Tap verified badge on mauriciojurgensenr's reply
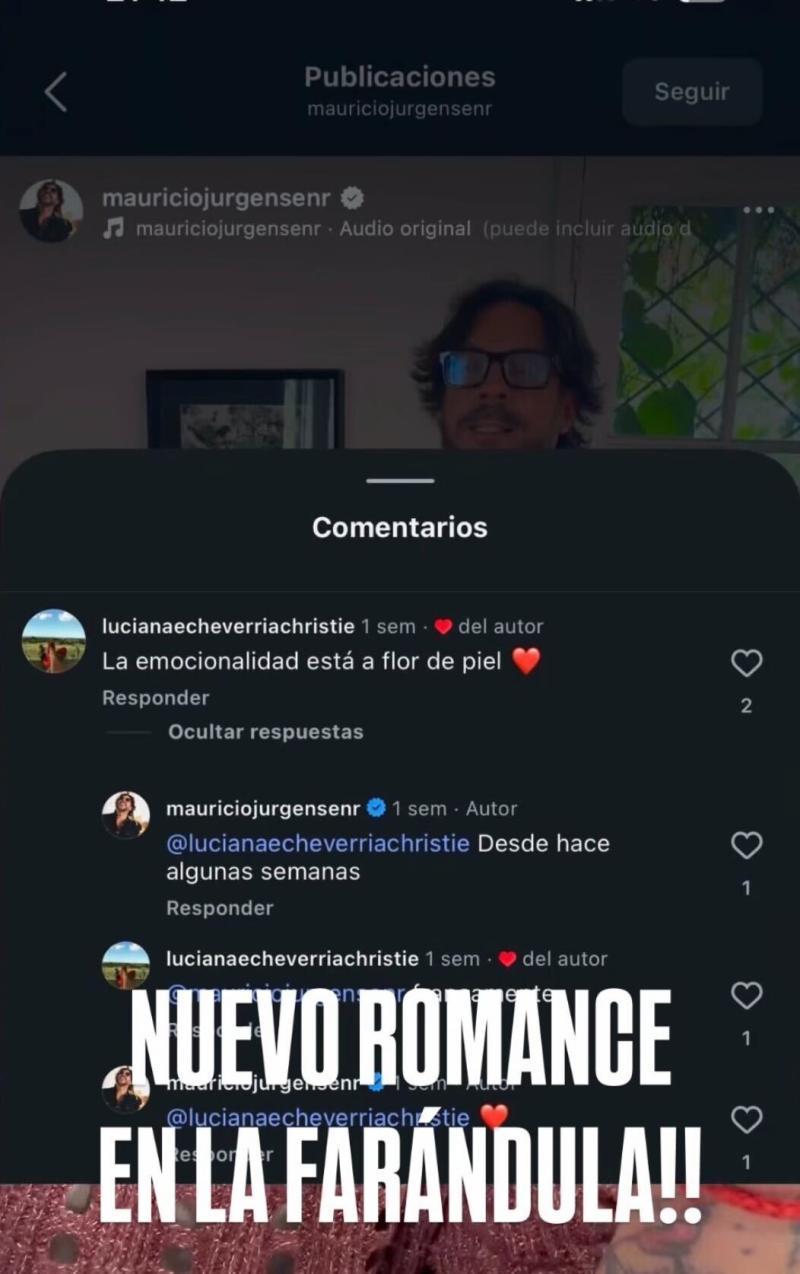This screenshot has width=800, height=1274. tap(375, 808)
